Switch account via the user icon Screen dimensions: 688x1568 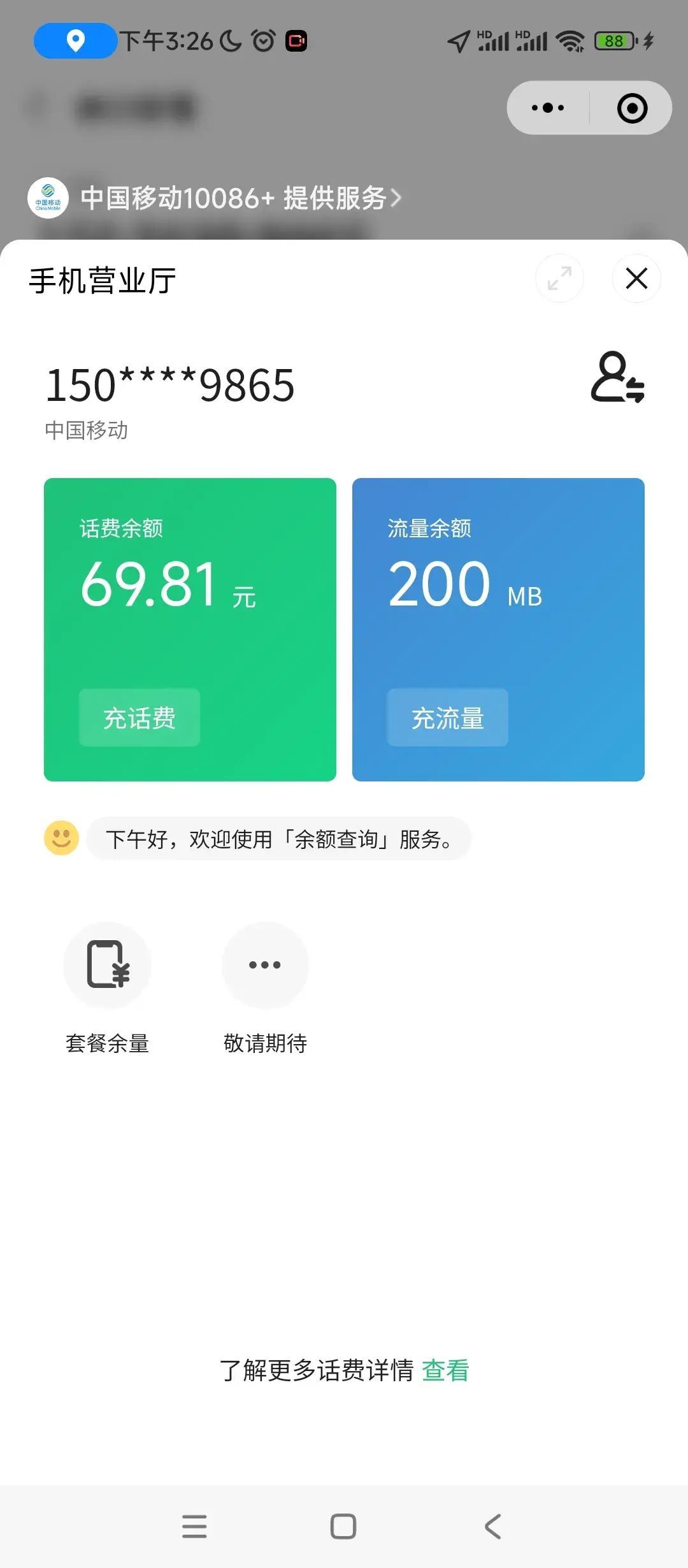coord(617,377)
